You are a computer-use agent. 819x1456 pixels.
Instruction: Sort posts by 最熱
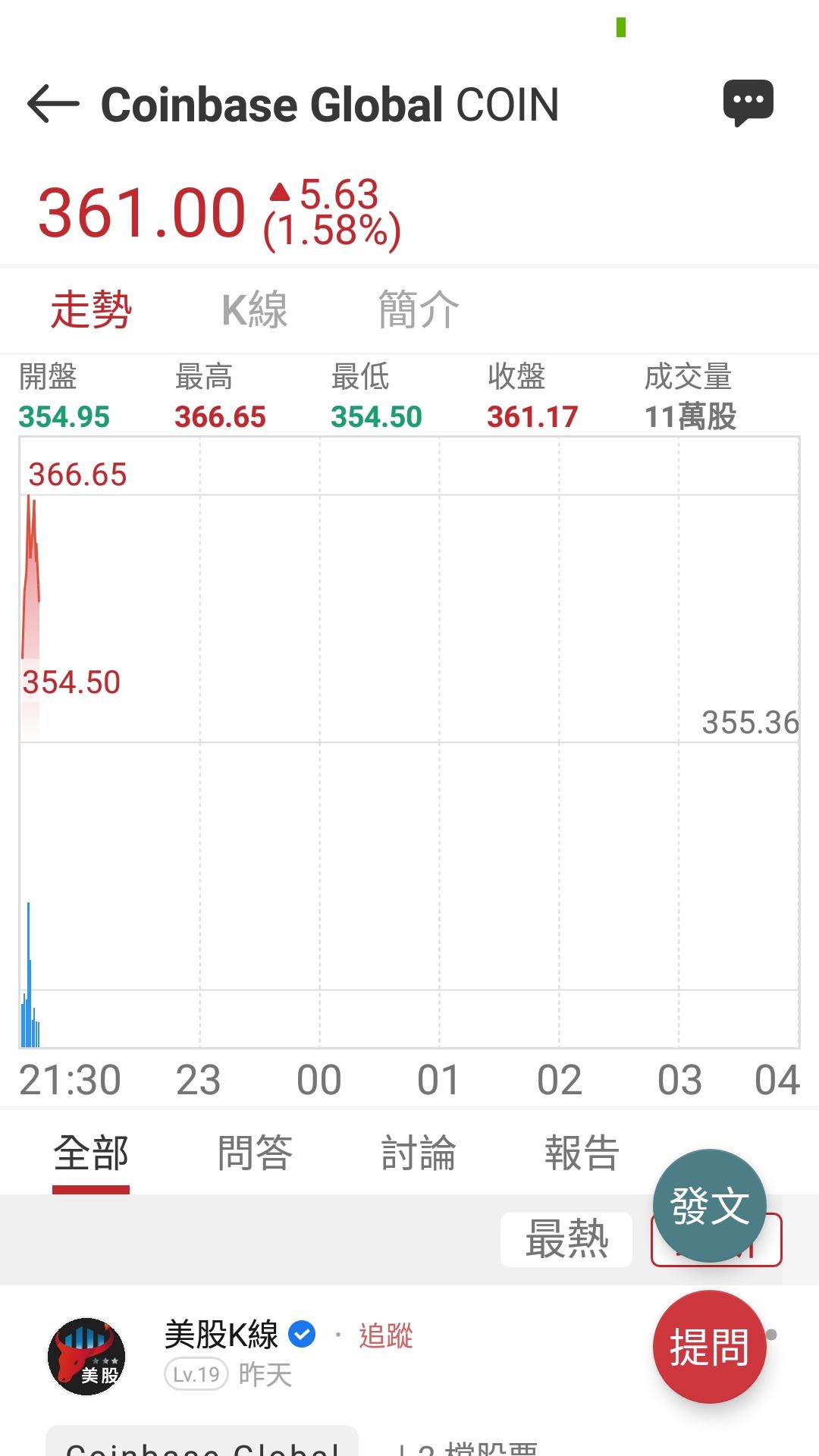pyautogui.click(x=566, y=1240)
